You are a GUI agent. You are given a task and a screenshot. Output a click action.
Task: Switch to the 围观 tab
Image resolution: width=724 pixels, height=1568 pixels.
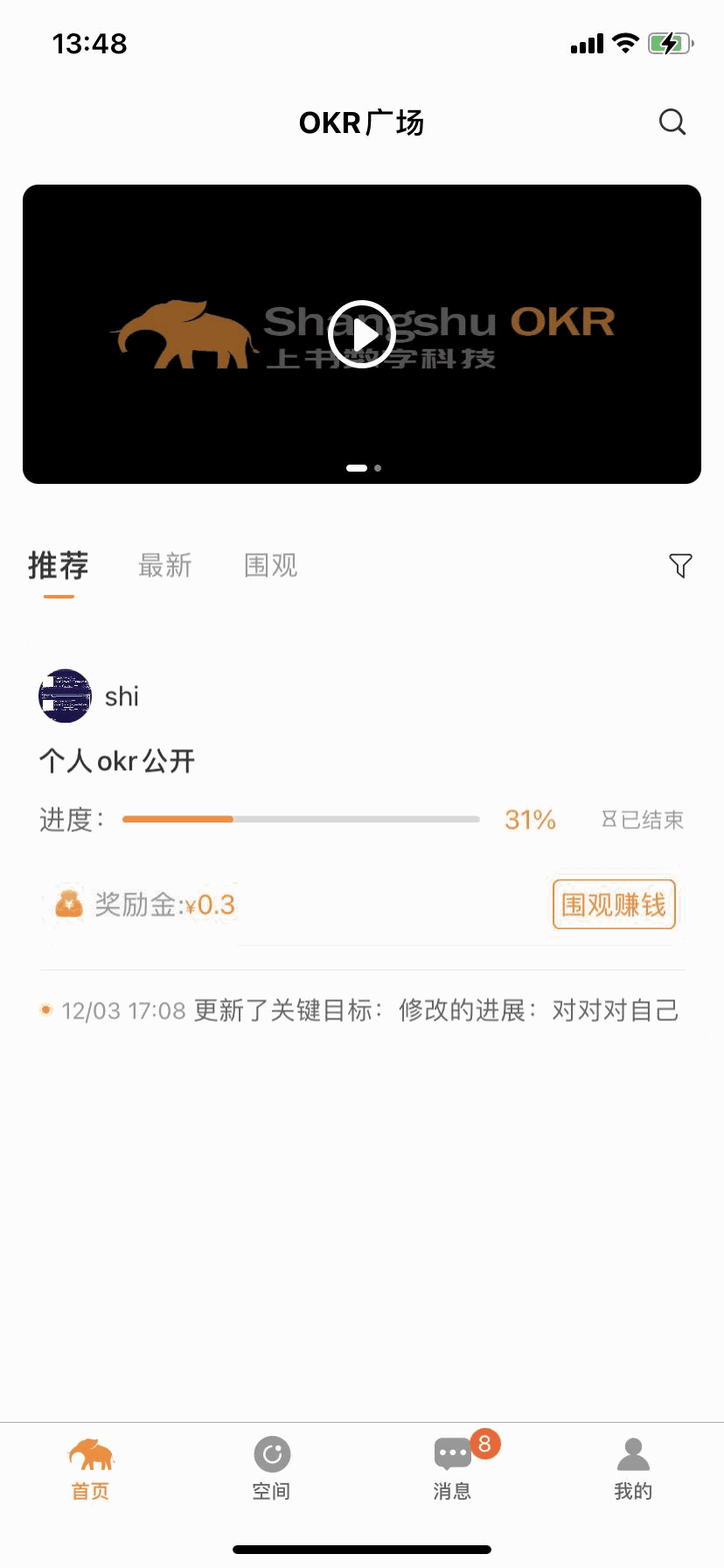270,565
